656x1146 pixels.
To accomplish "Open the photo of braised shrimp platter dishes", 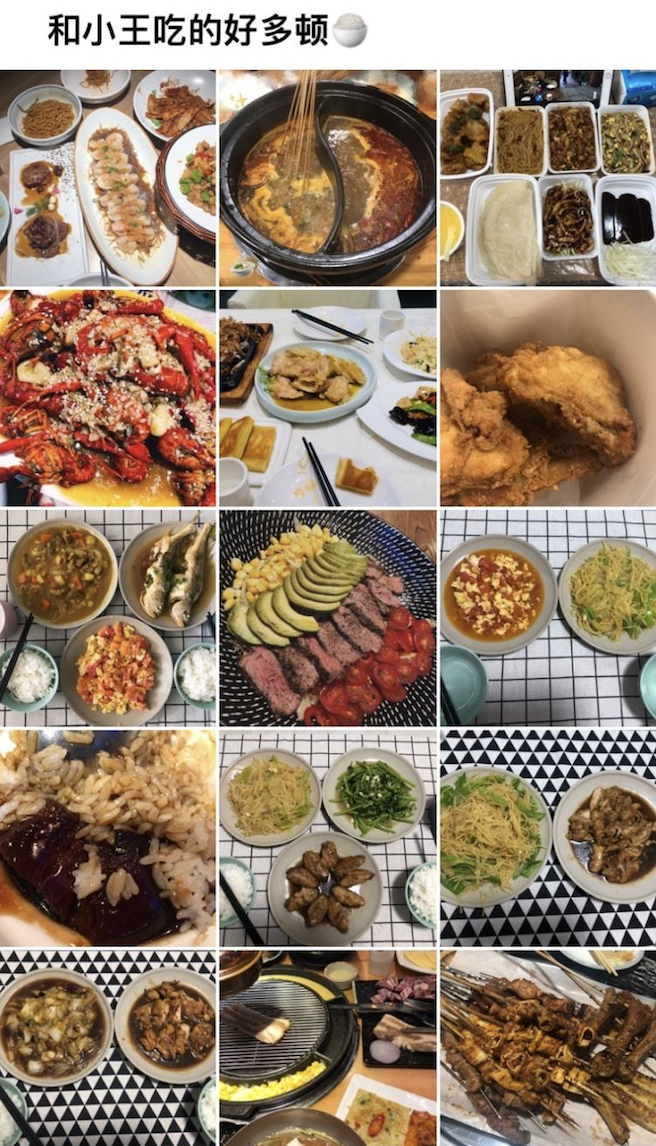I will pos(108,178).
